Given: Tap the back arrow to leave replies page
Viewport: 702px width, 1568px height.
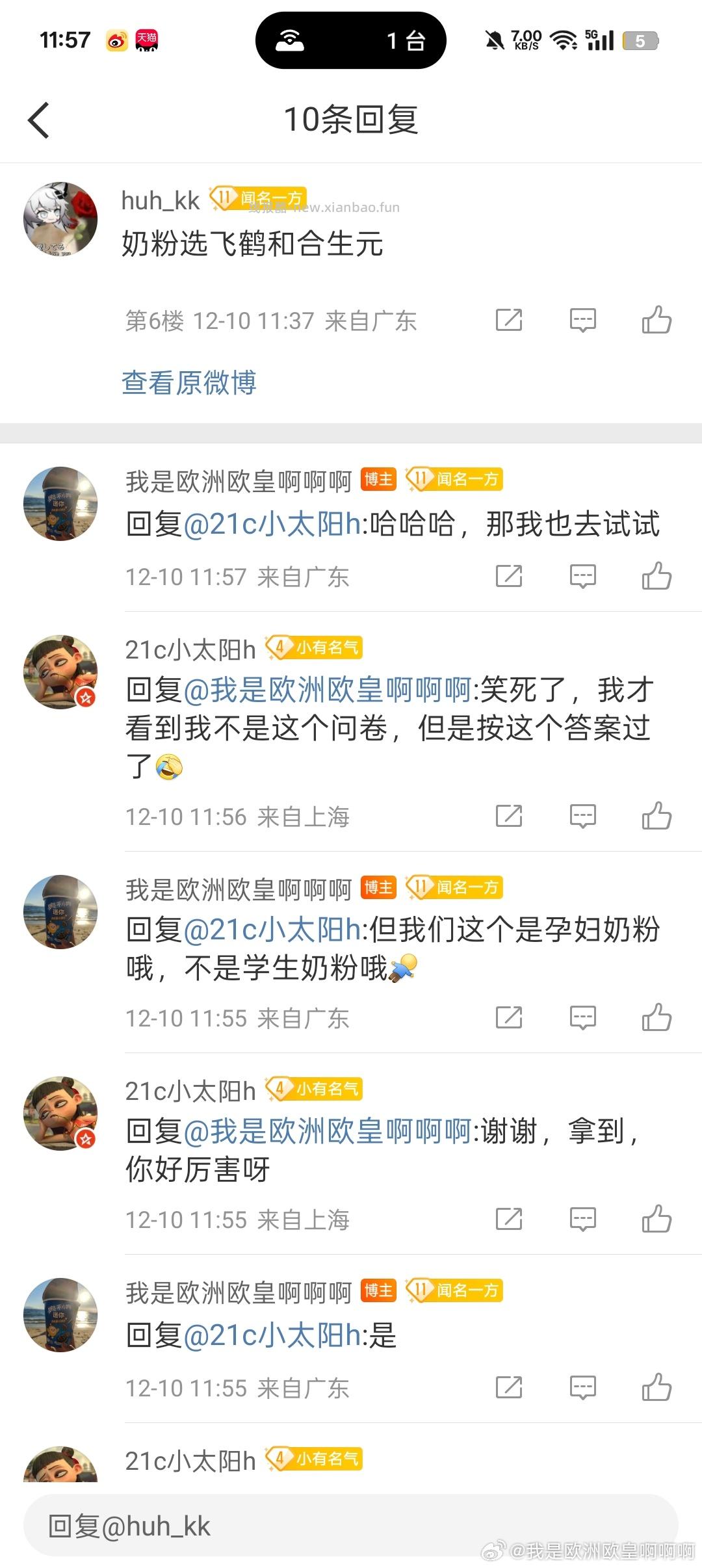Looking at the screenshot, I should 39,121.
